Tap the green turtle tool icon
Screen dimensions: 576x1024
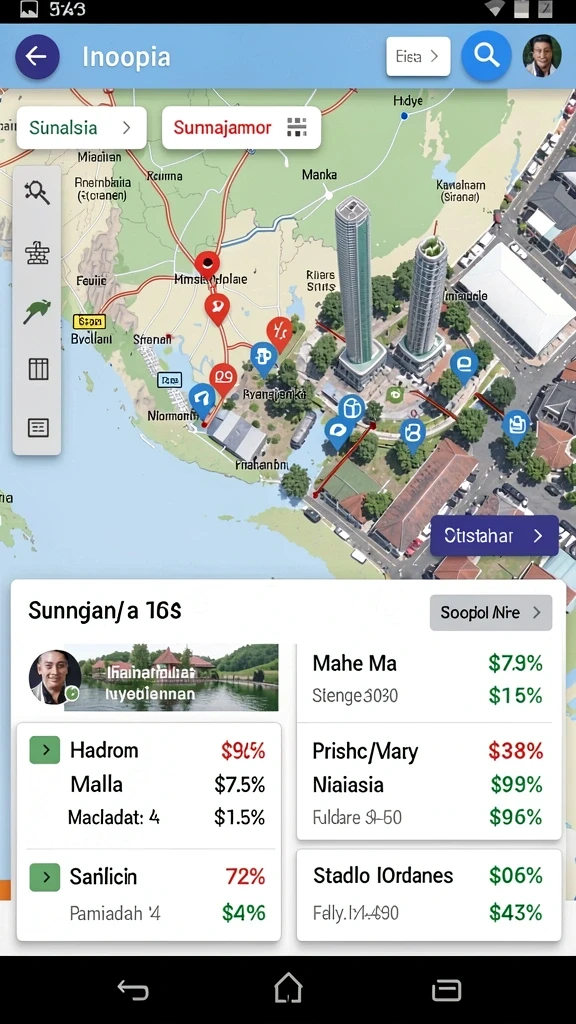[37, 312]
